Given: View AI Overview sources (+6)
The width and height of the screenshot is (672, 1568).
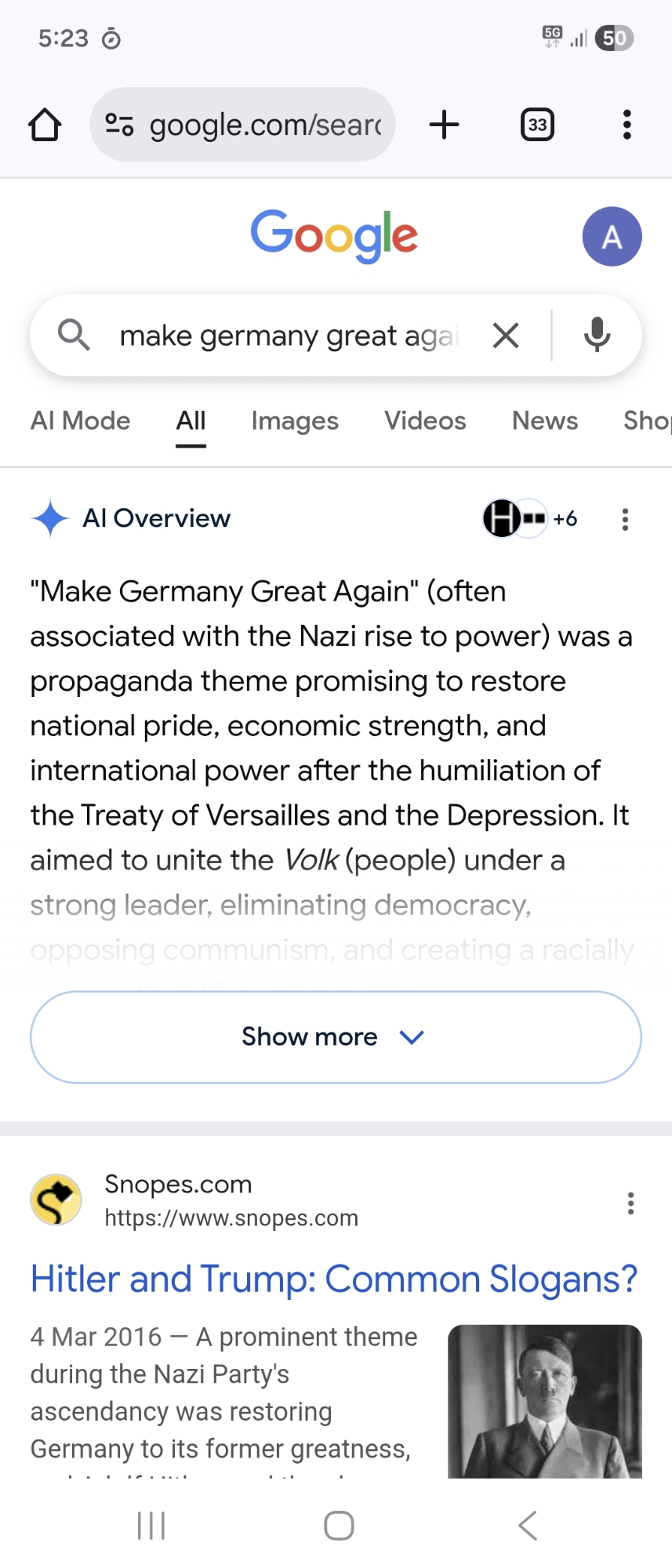Looking at the screenshot, I should point(531,518).
